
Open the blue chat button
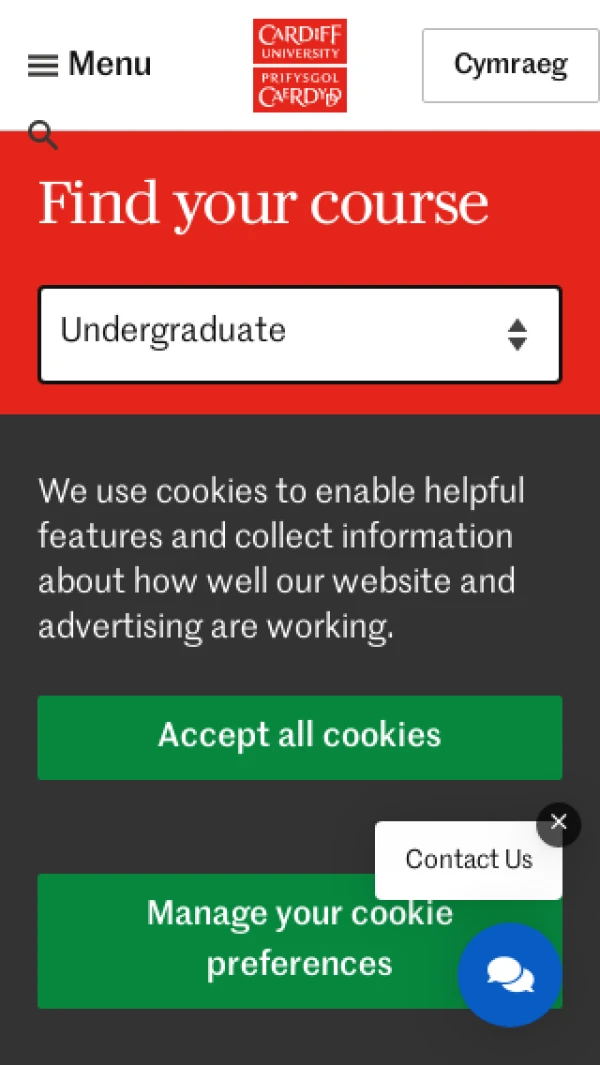(x=510, y=974)
